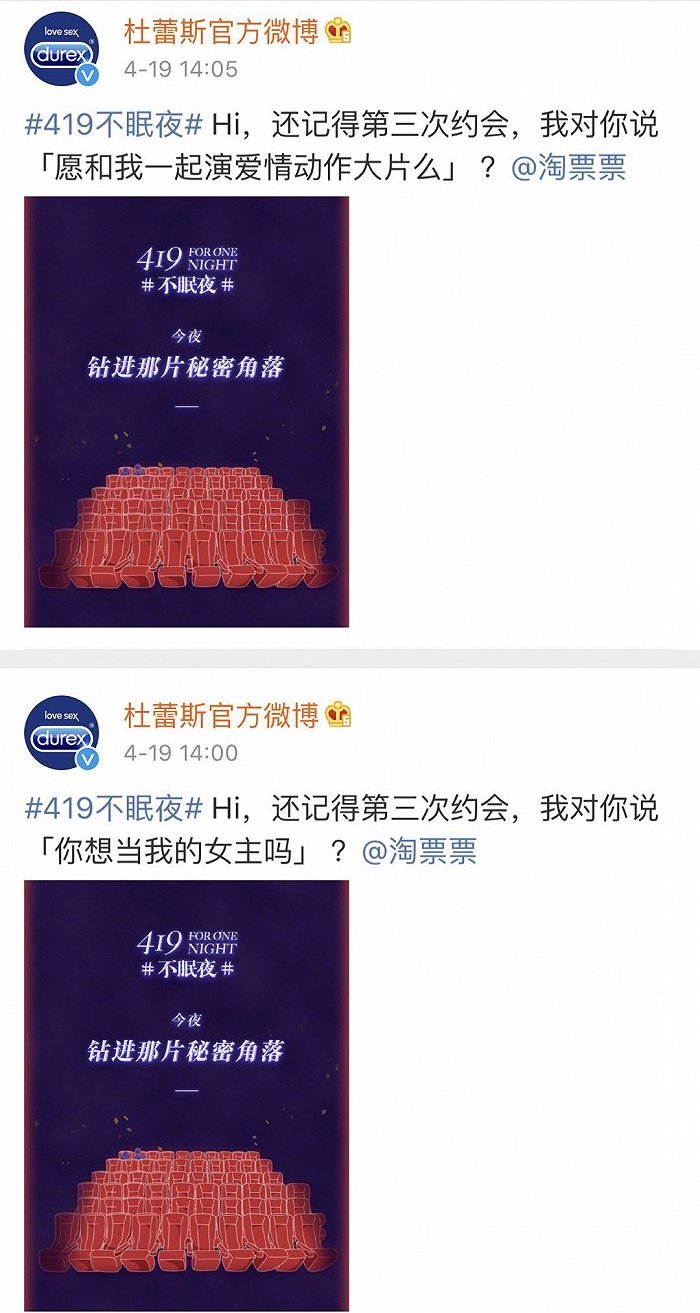Open 杜蕾斯官方微博 profile name on 14:05 post

click(221, 32)
